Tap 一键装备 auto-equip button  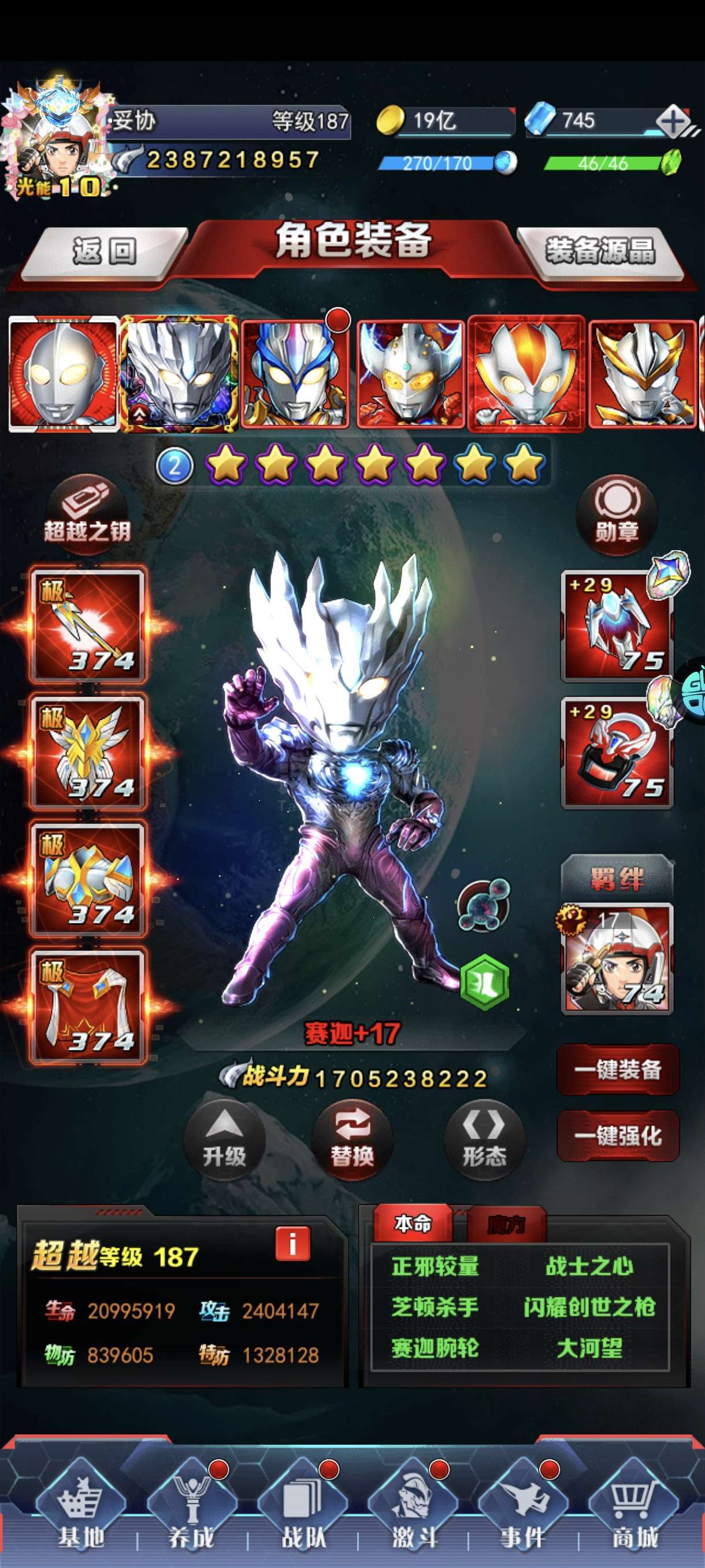pos(617,1070)
